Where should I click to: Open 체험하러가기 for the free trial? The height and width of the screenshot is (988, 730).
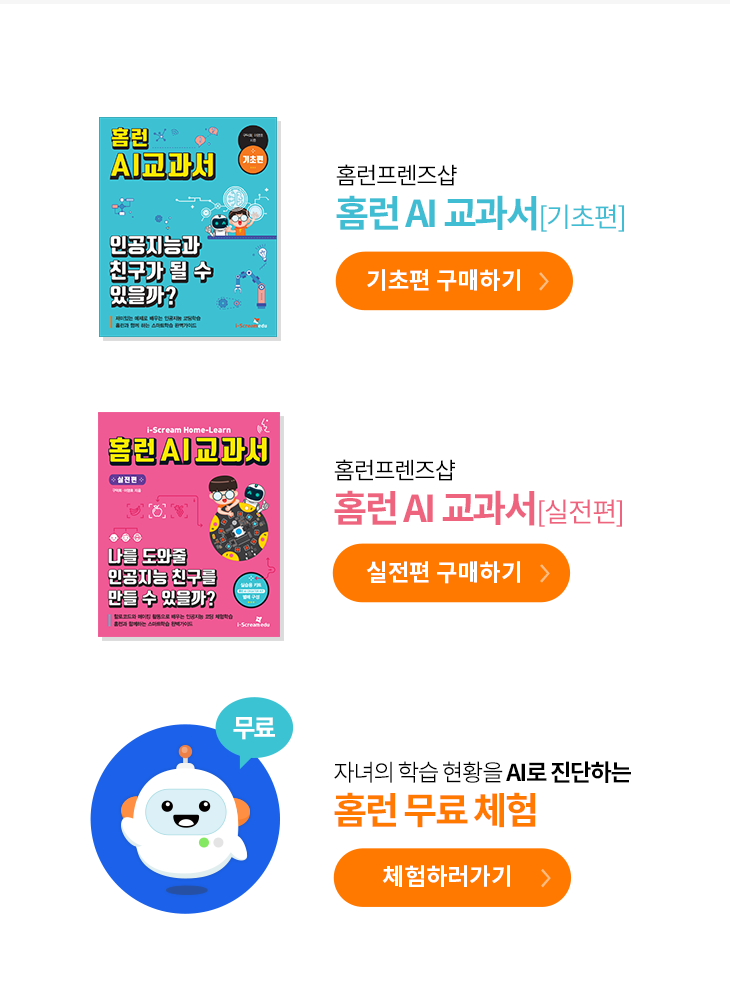452,877
